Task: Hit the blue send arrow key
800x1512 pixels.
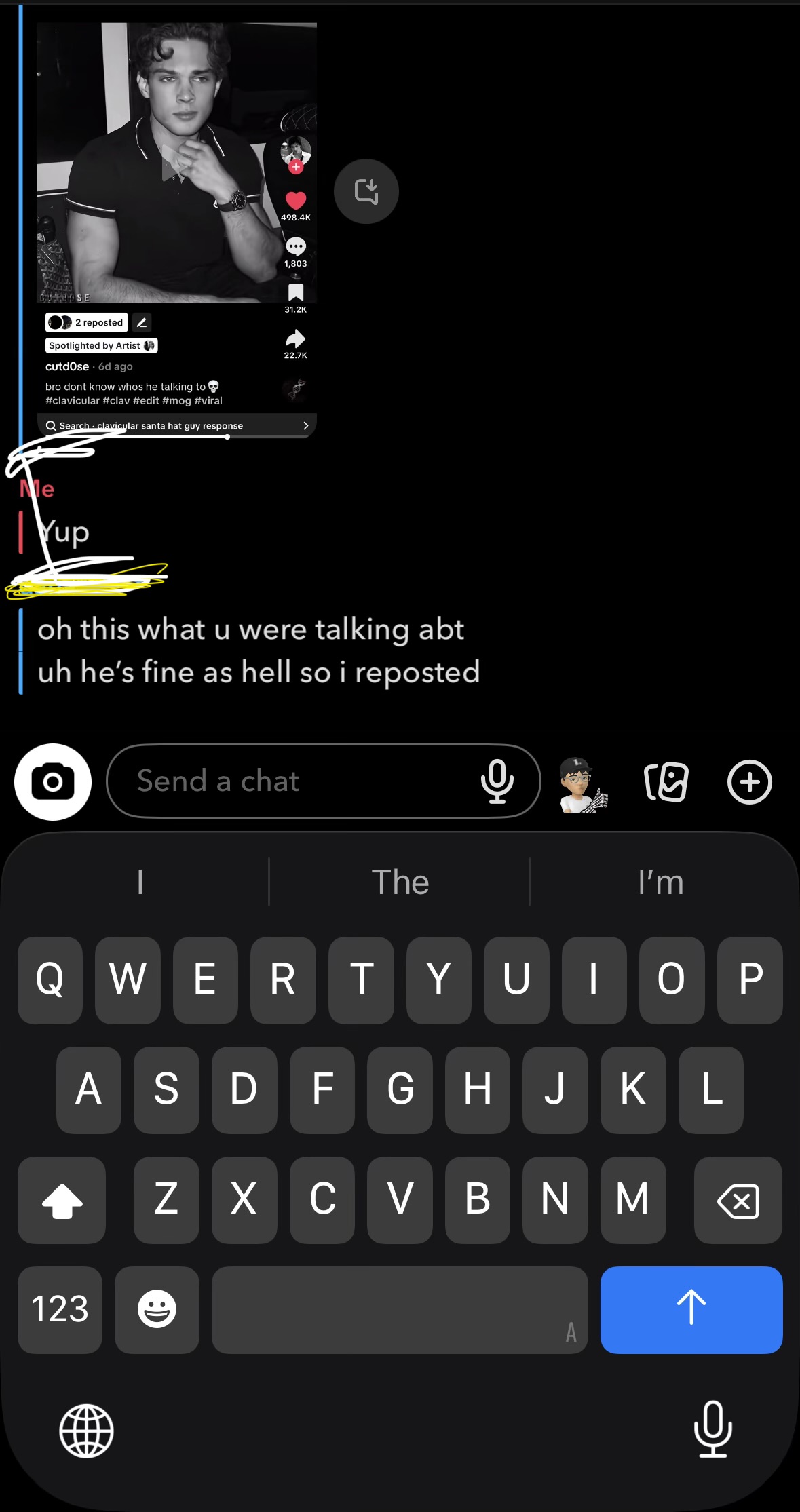Action: pyautogui.click(x=691, y=1309)
